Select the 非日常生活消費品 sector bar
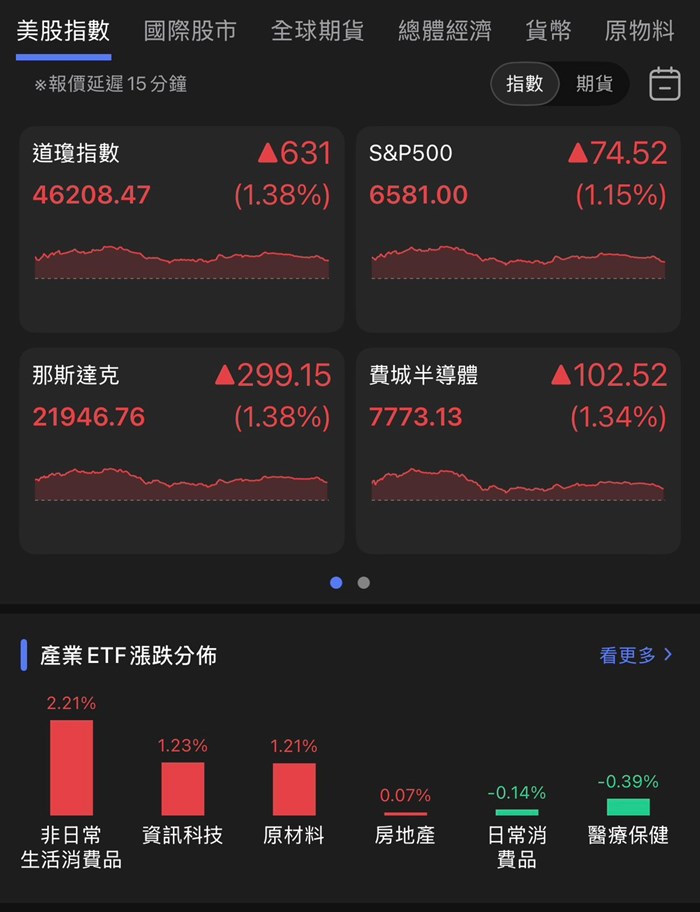700x912 pixels. click(71, 768)
